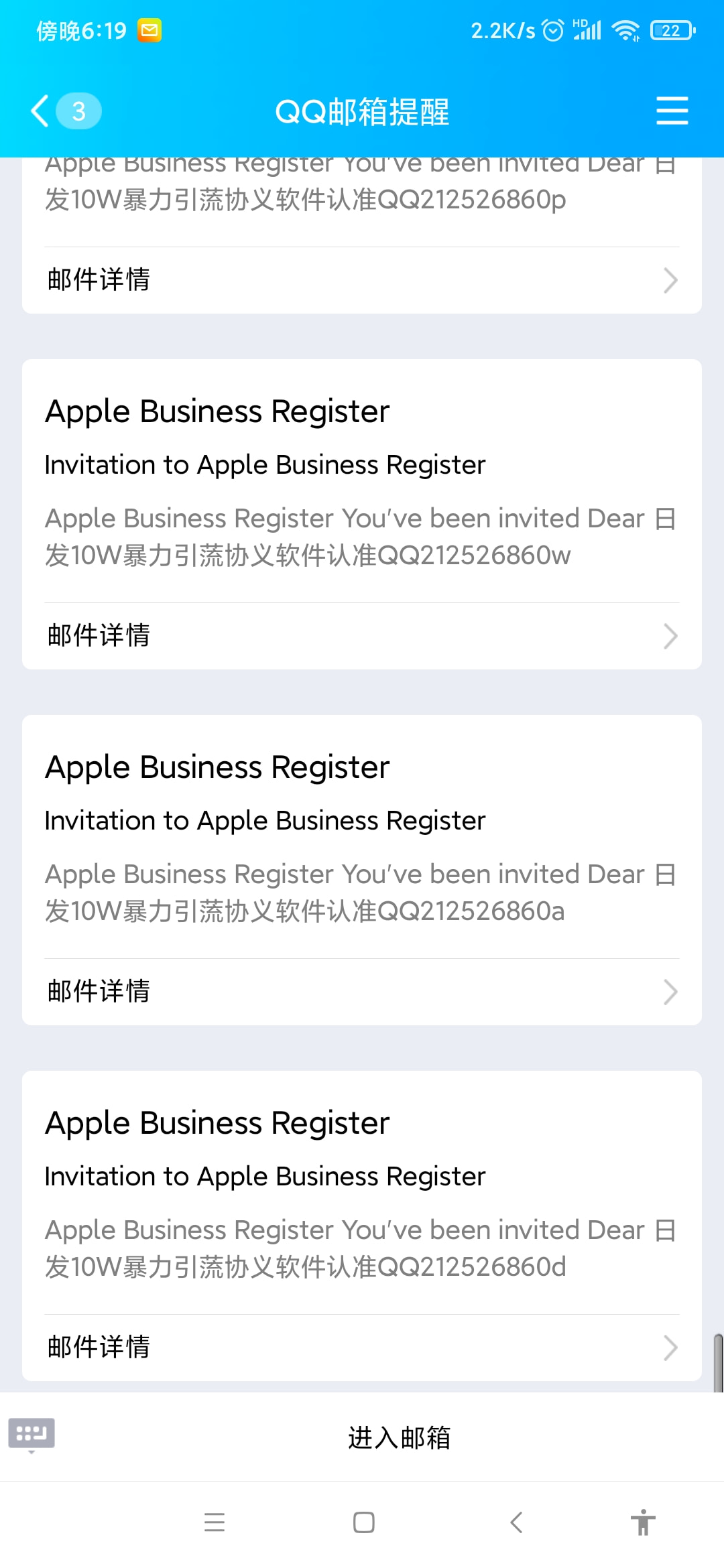Open 邮件详情 for the email ending 860p

(x=362, y=280)
